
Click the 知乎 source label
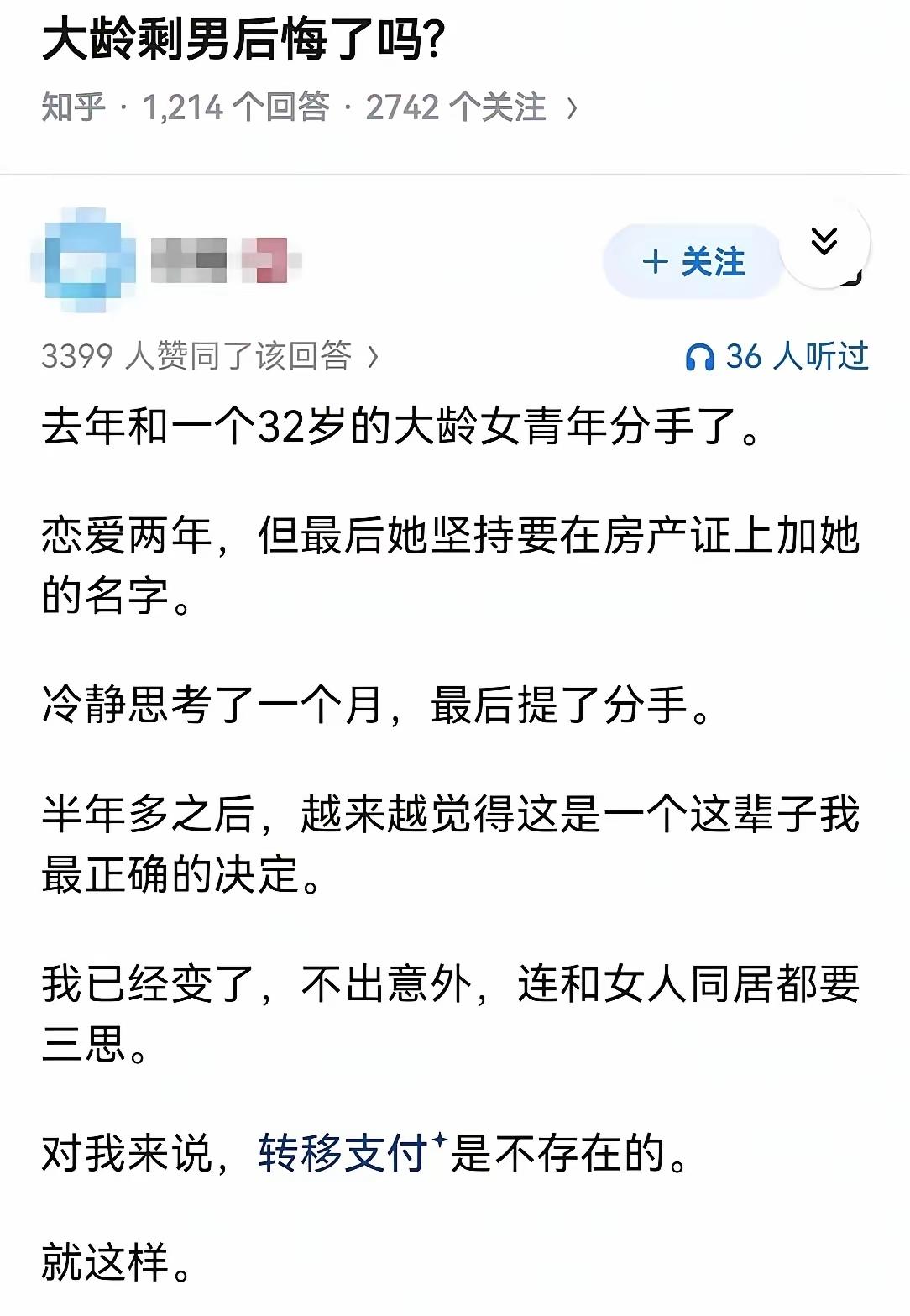[x=73, y=105]
